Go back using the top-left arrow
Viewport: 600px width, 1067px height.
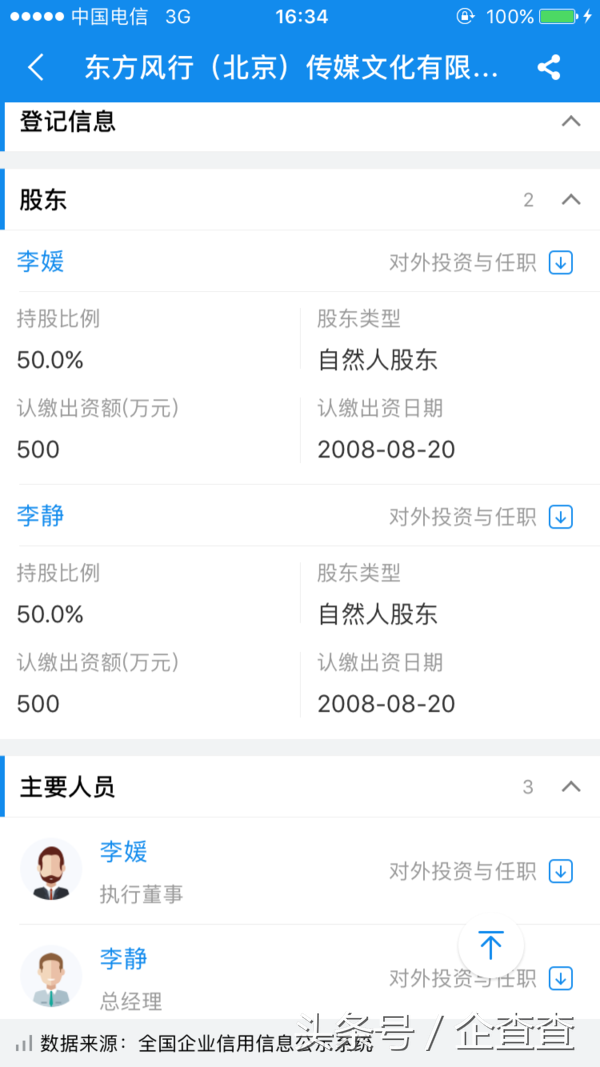(x=37, y=67)
